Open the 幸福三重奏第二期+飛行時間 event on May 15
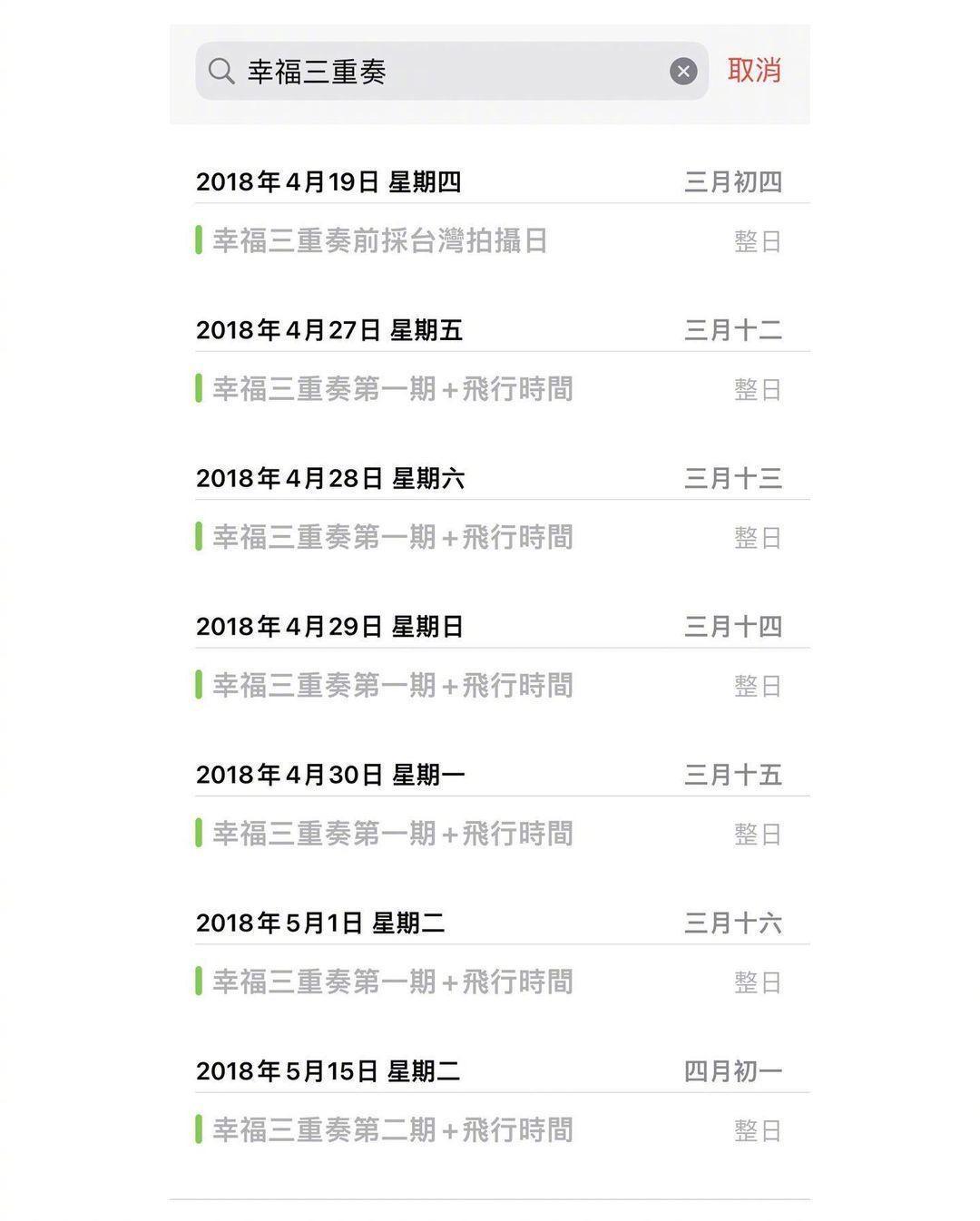The height and width of the screenshot is (1221, 980). (395, 1129)
